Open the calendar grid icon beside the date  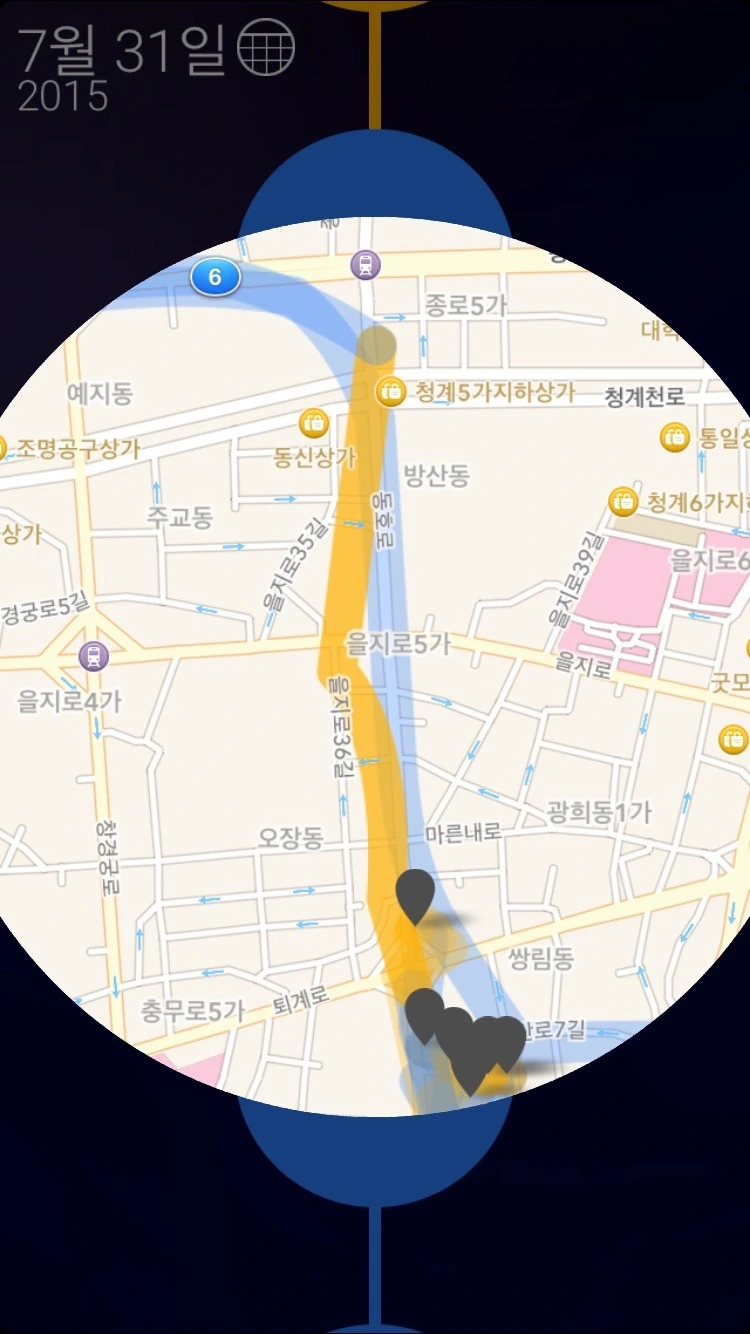pyautogui.click(x=266, y=47)
